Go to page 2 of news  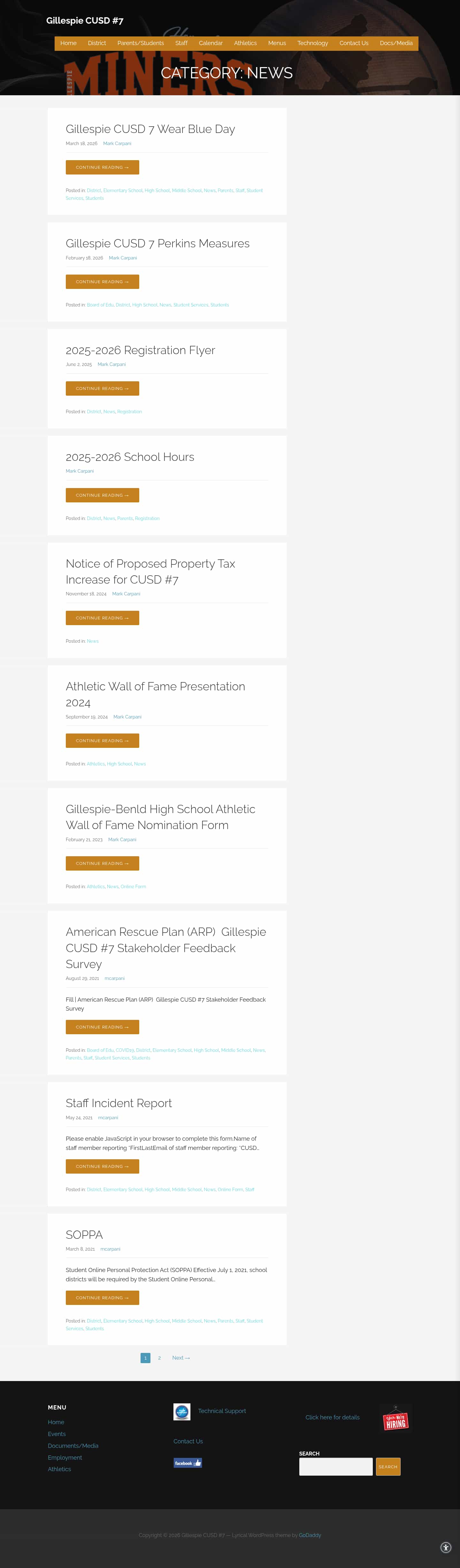point(159,1358)
